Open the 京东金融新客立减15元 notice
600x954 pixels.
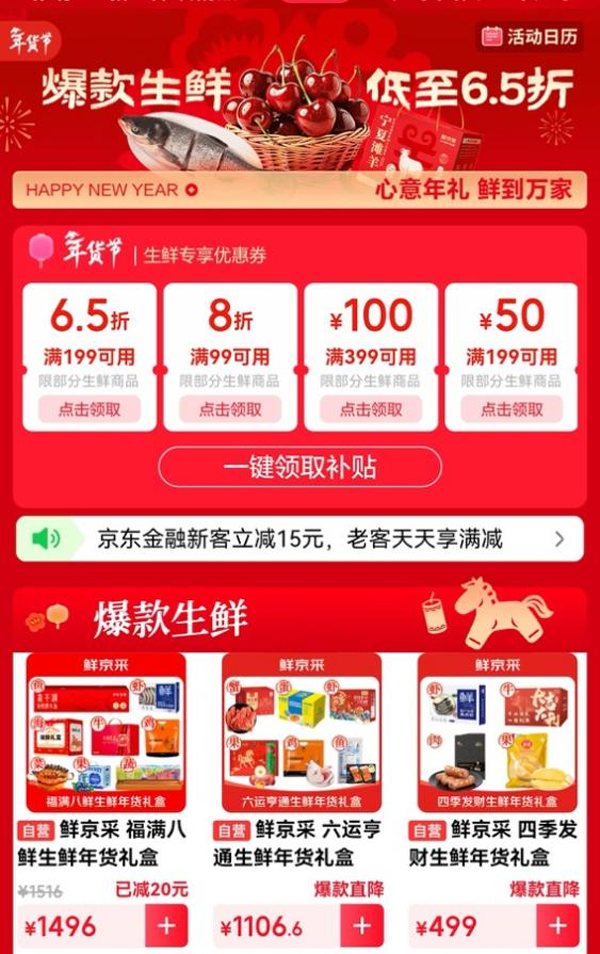click(300, 539)
